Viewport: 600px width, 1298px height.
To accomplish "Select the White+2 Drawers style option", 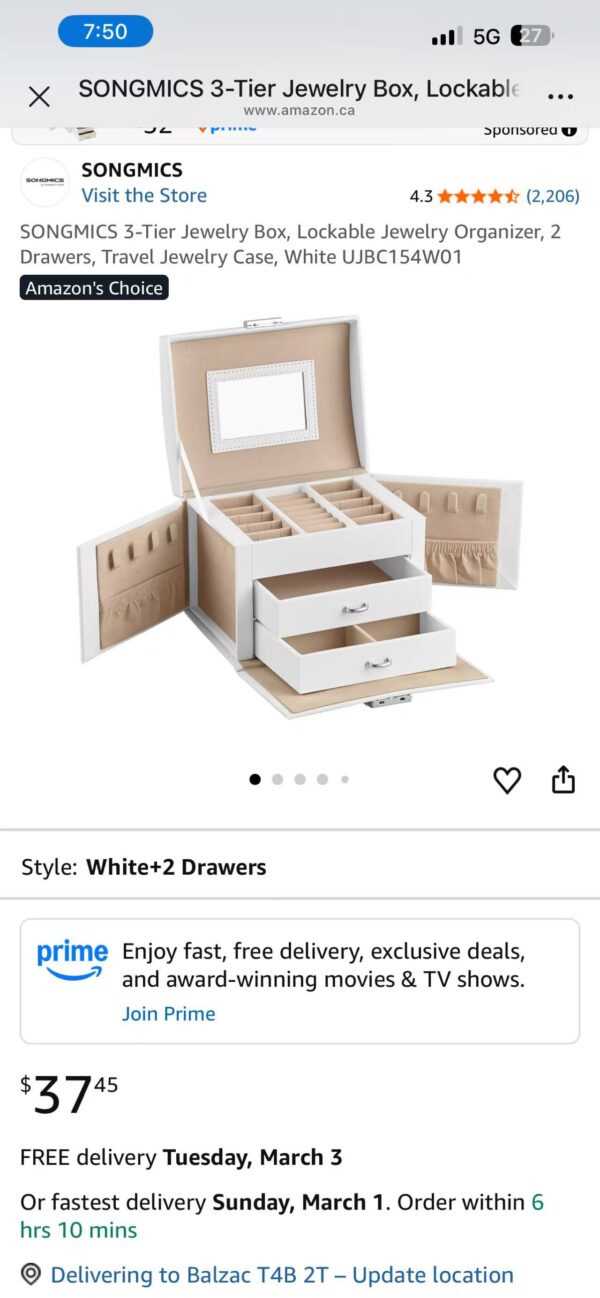I will [x=176, y=867].
